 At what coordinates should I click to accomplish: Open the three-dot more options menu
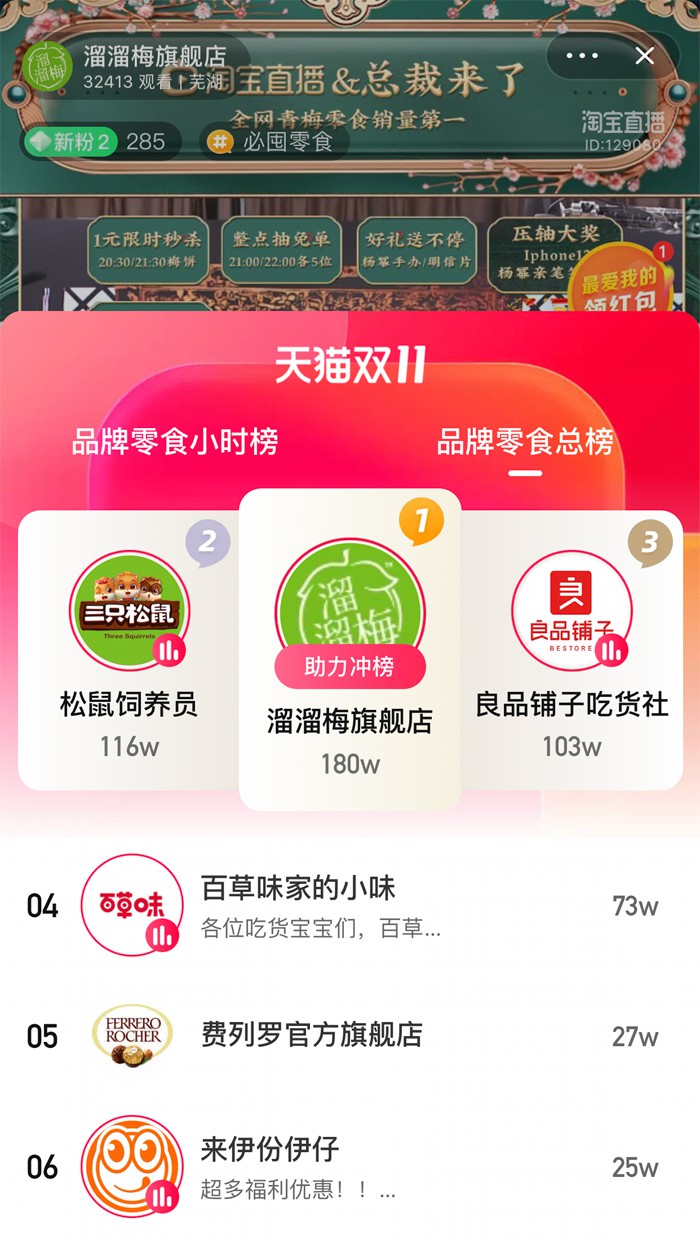click(x=582, y=56)
